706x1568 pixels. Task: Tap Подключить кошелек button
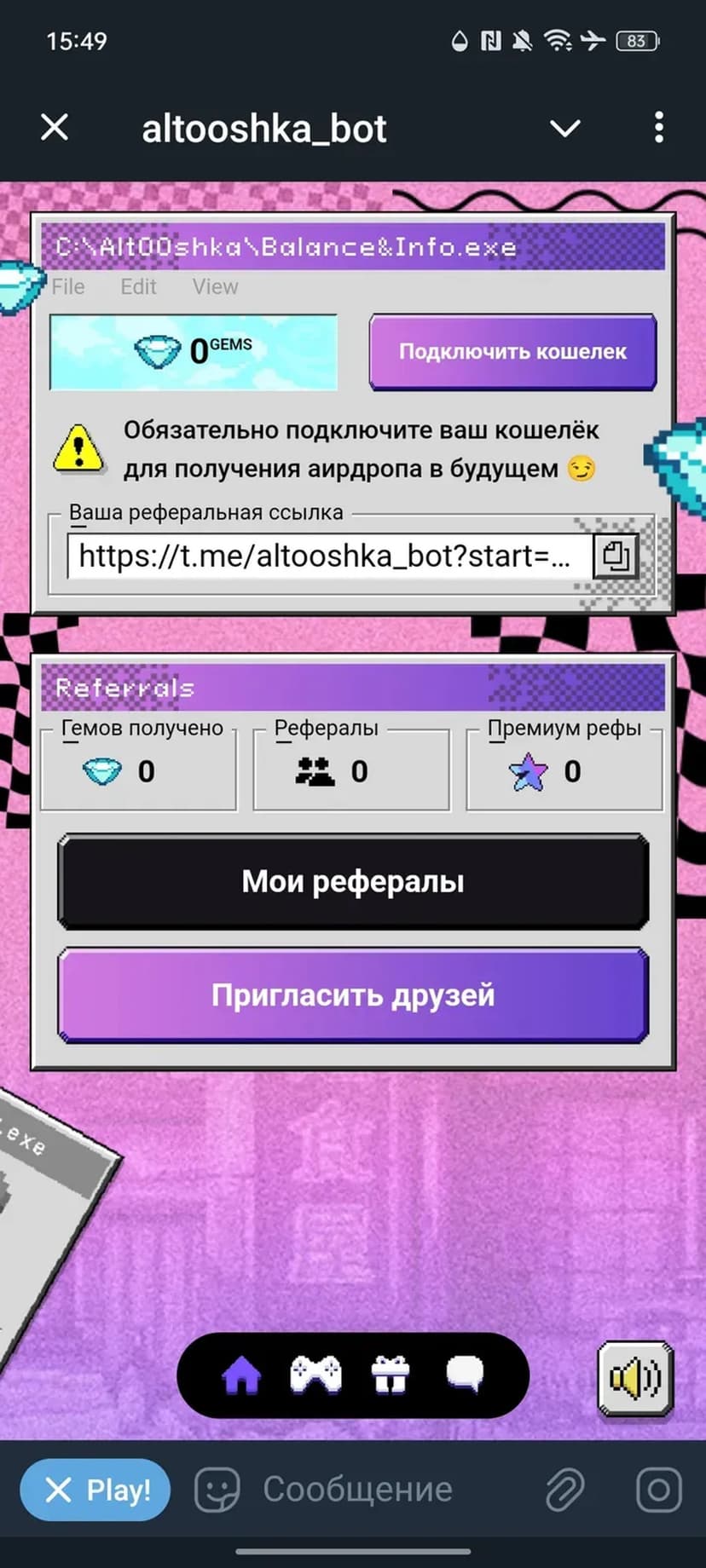[512, 352]
